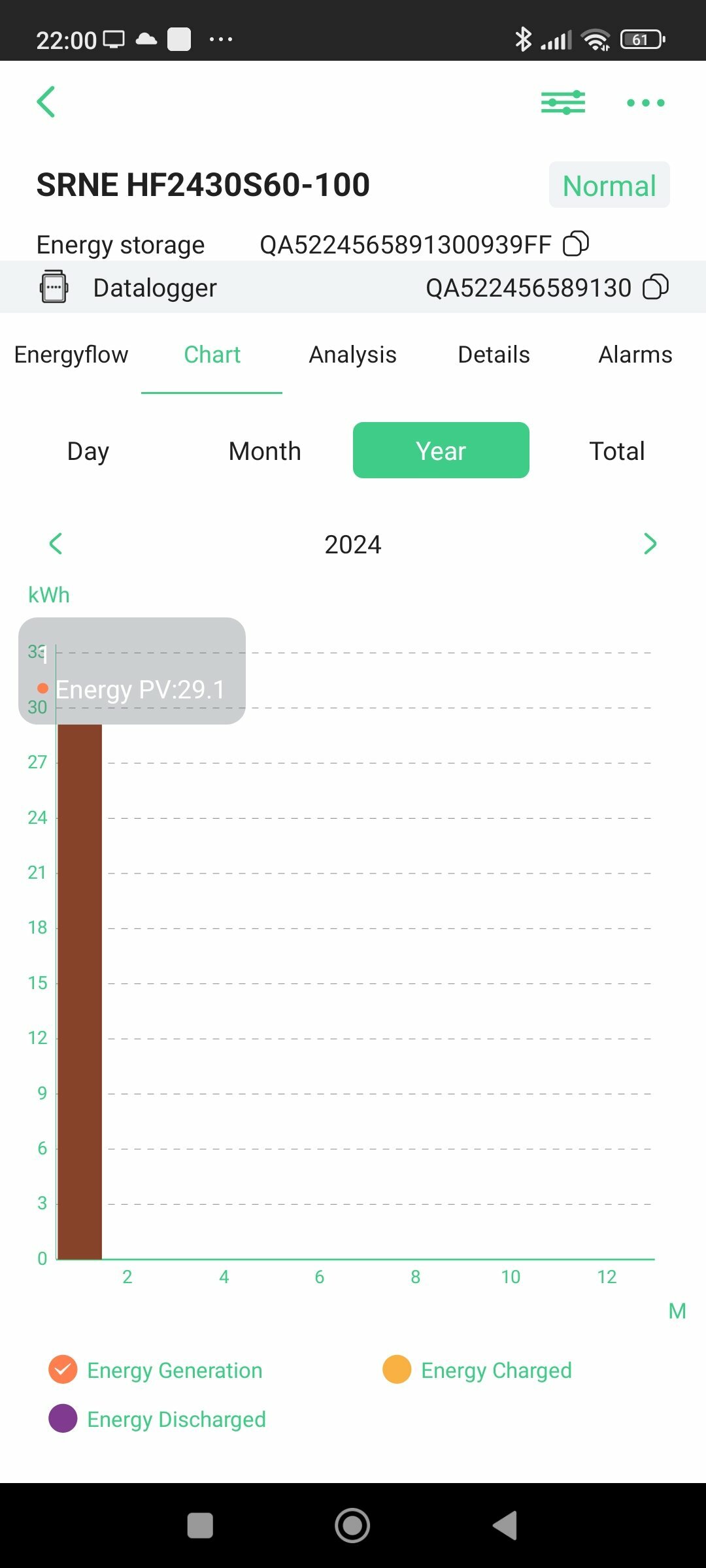Copy the energy storage serial number
This screenshot has width=706, height=1568.
click(576, 244)
